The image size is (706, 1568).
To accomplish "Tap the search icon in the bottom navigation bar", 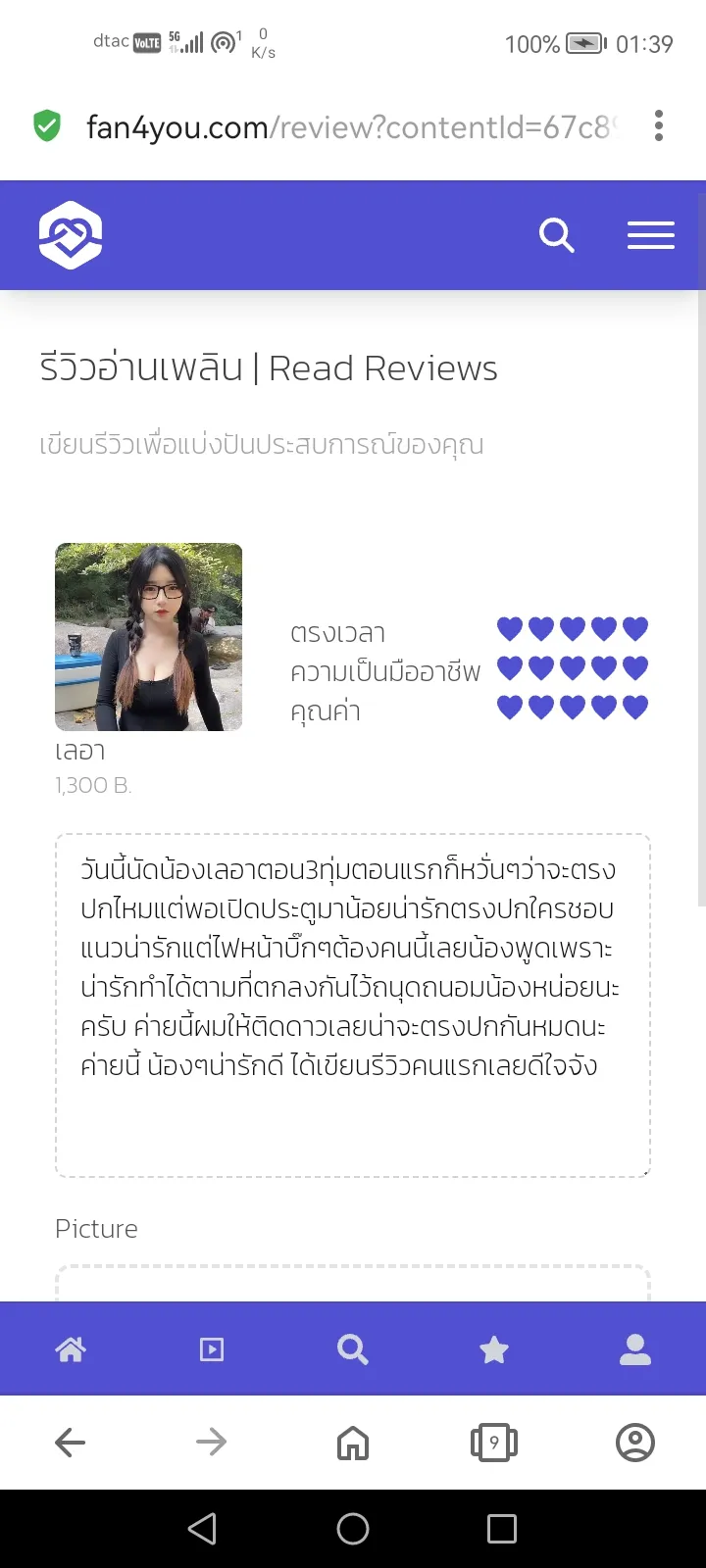I will 352,1348.
